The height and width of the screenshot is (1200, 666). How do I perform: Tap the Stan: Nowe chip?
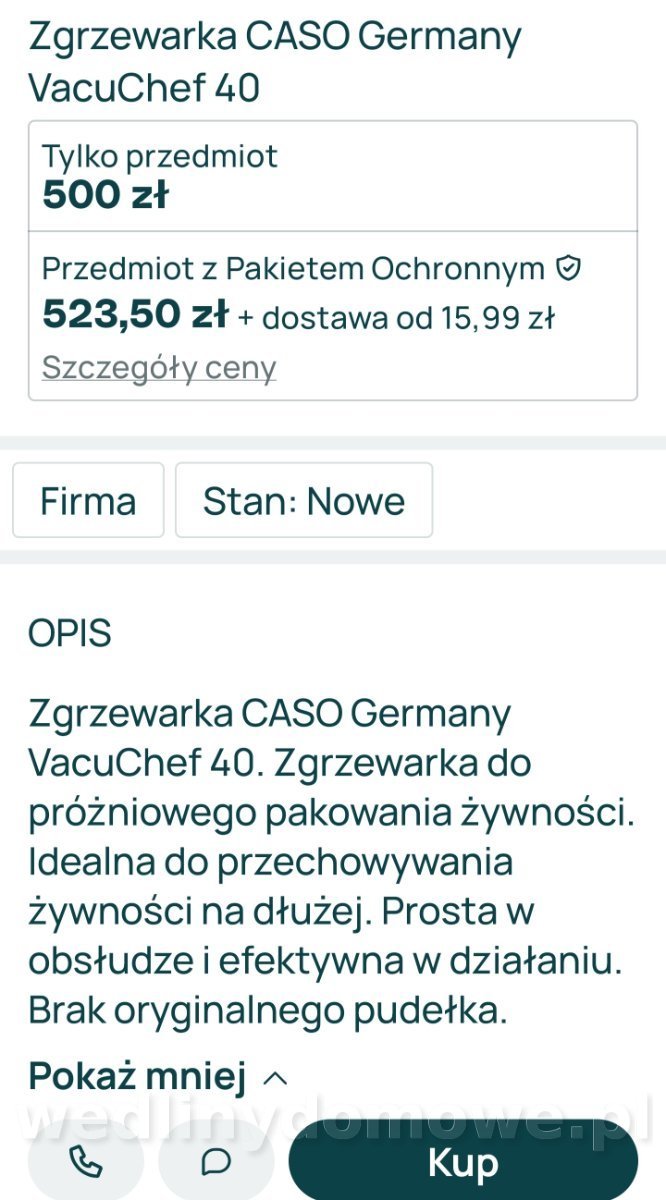point(304,500)
